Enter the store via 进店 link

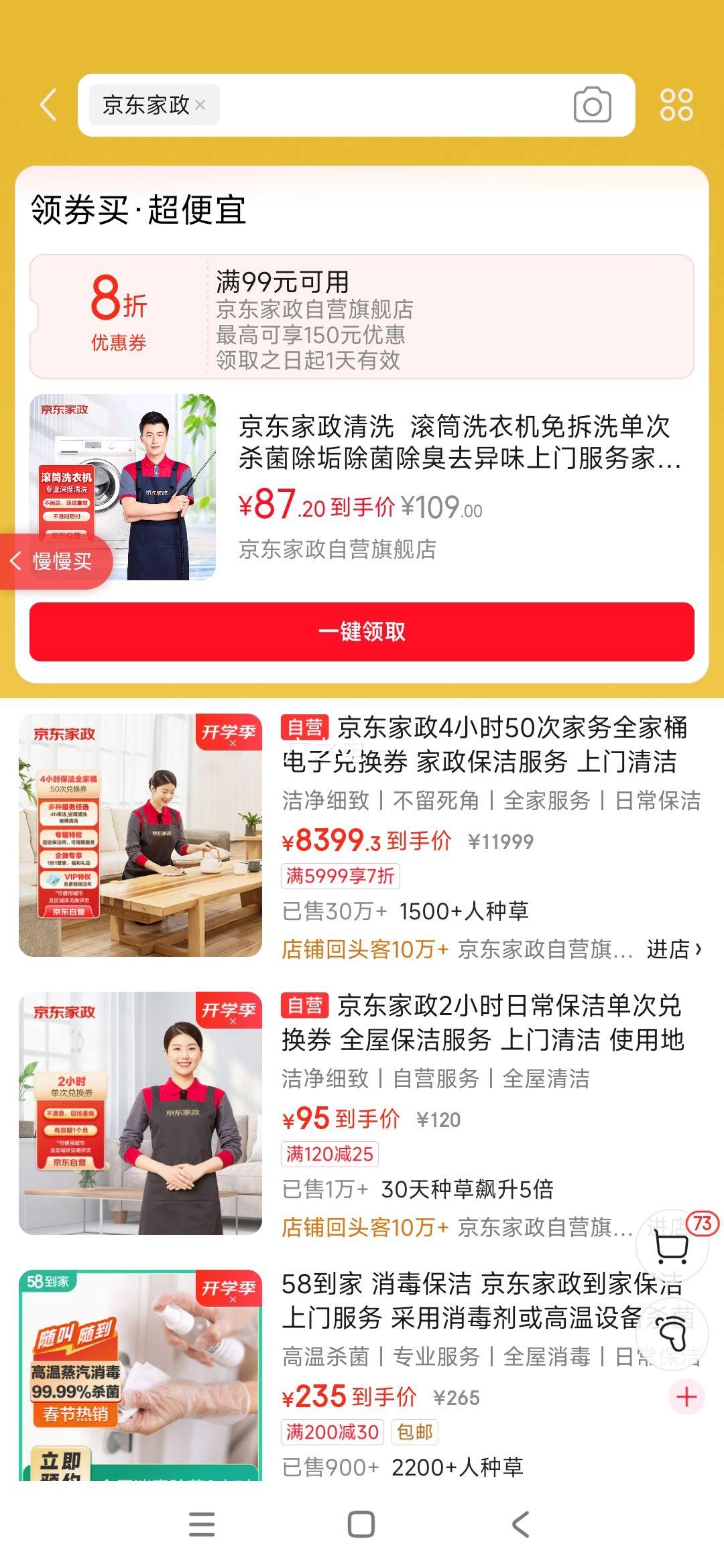(x=674, y=949)
